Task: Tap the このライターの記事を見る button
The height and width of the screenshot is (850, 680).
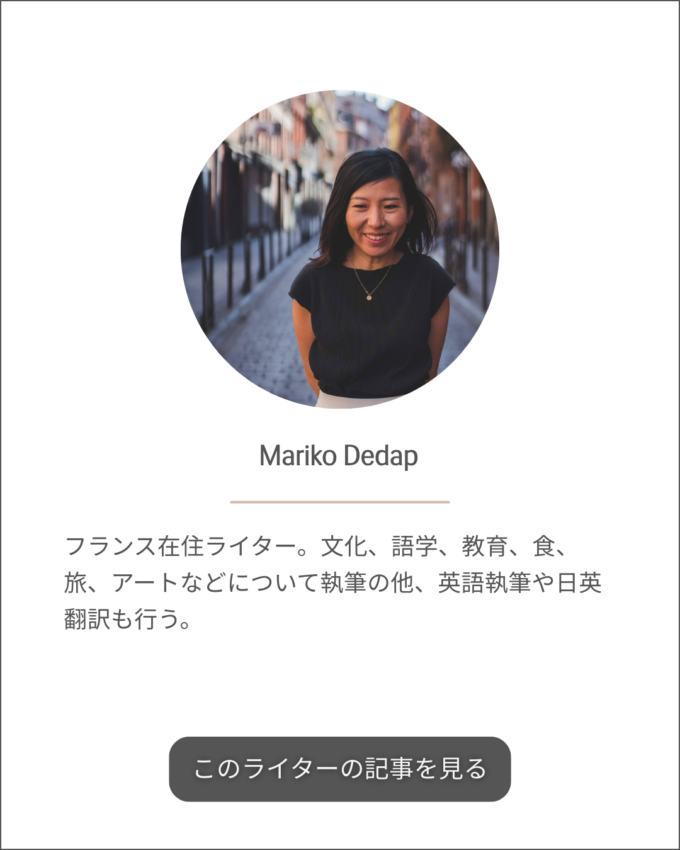Action: coord(340,769)
